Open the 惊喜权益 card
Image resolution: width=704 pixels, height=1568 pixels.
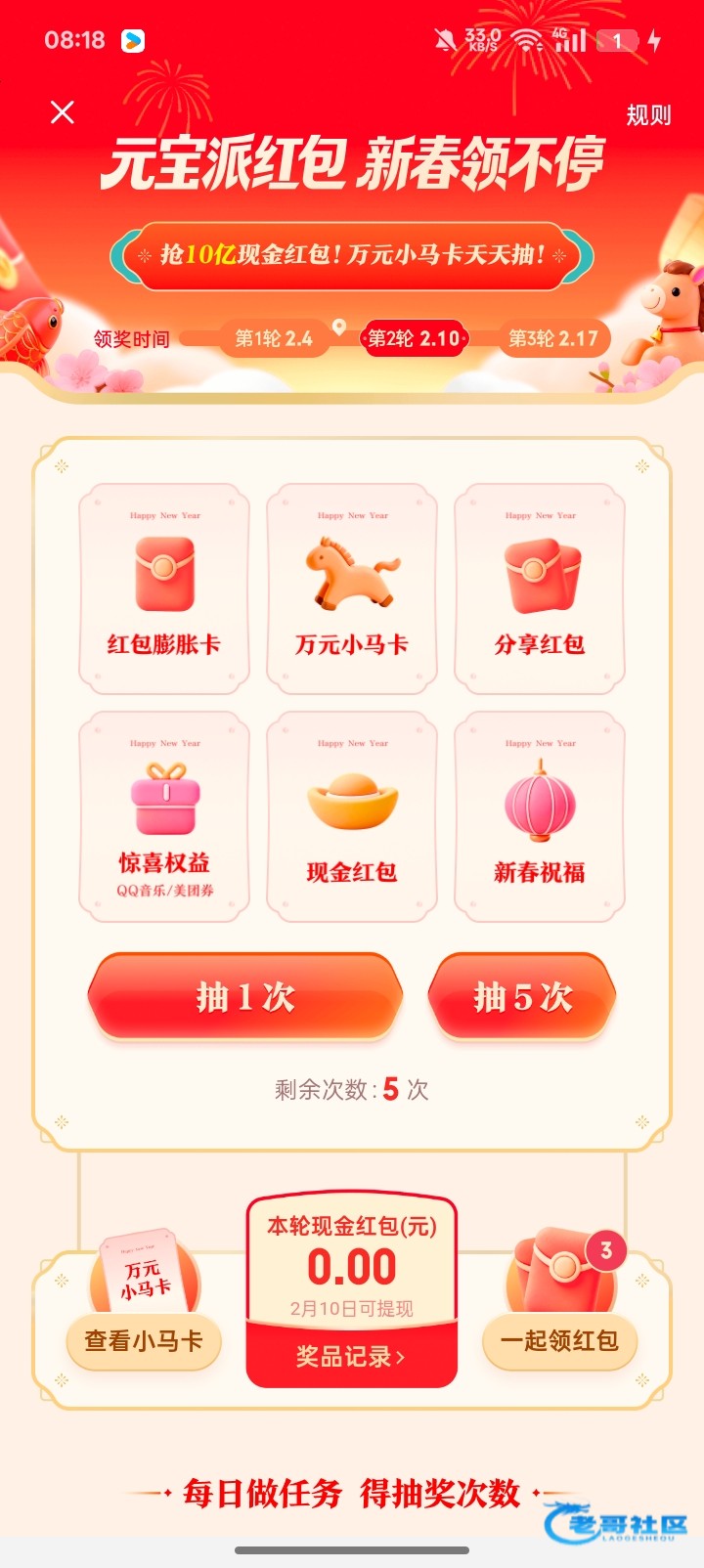click(164, 817)
